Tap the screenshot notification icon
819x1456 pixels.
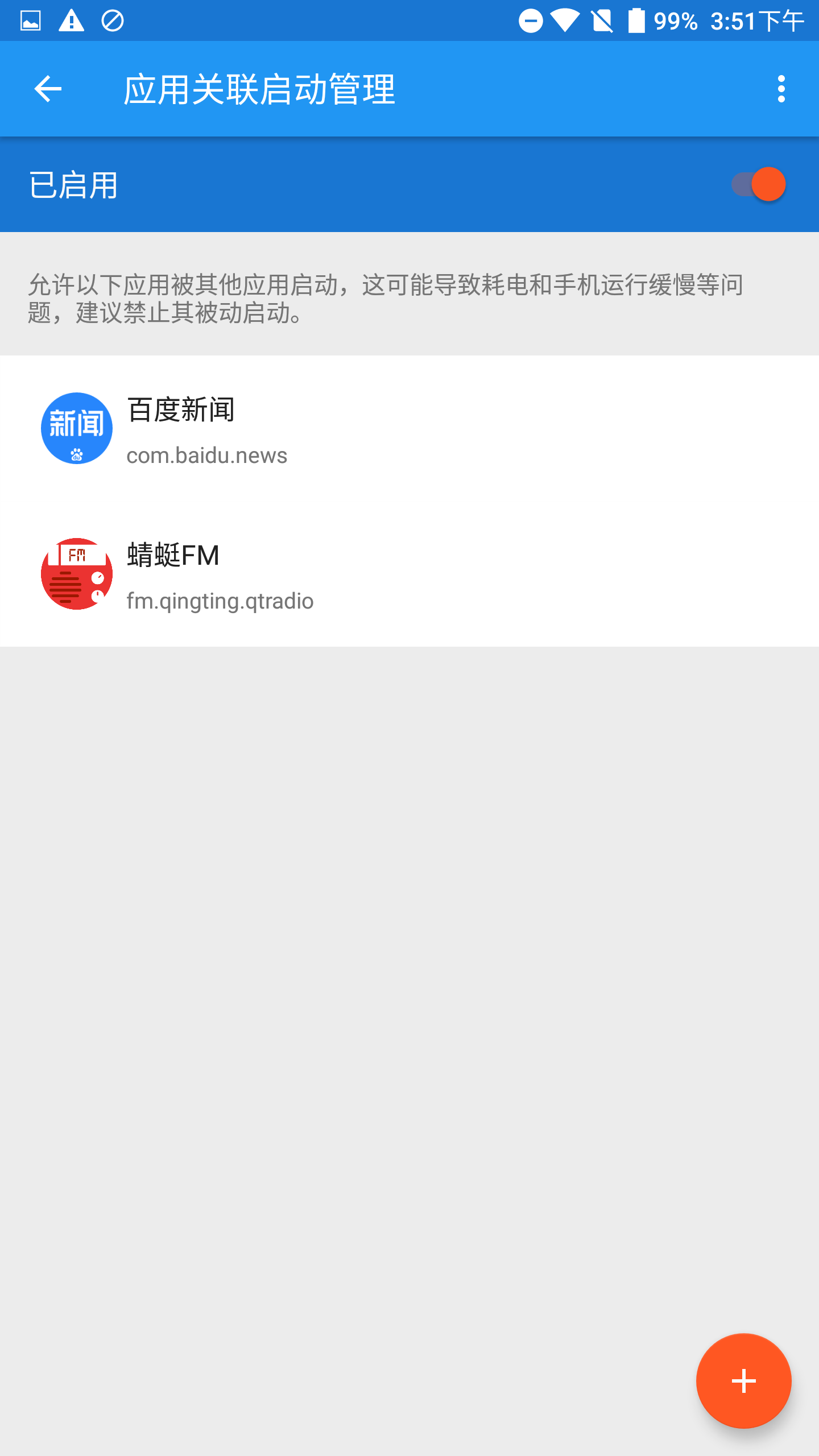pos(31,20)
